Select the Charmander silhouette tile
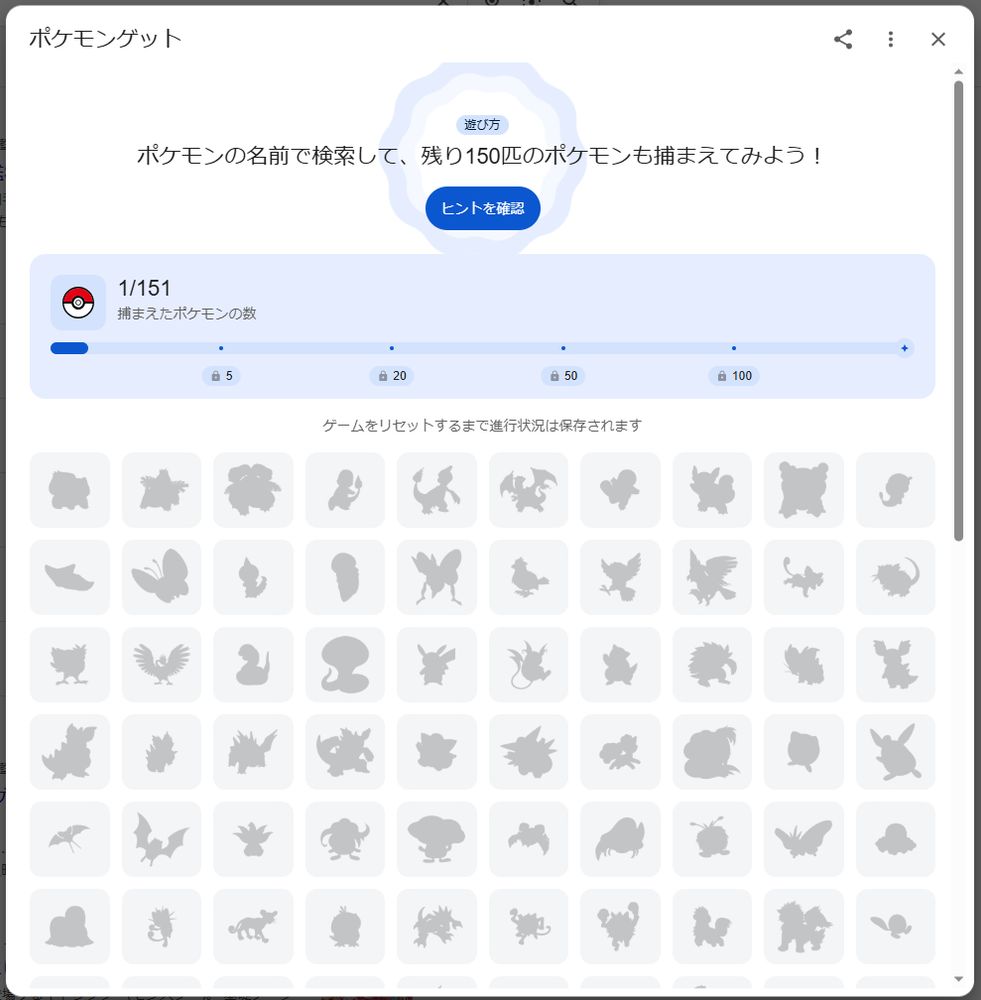Screen dimensions: 981x1000 345,490
